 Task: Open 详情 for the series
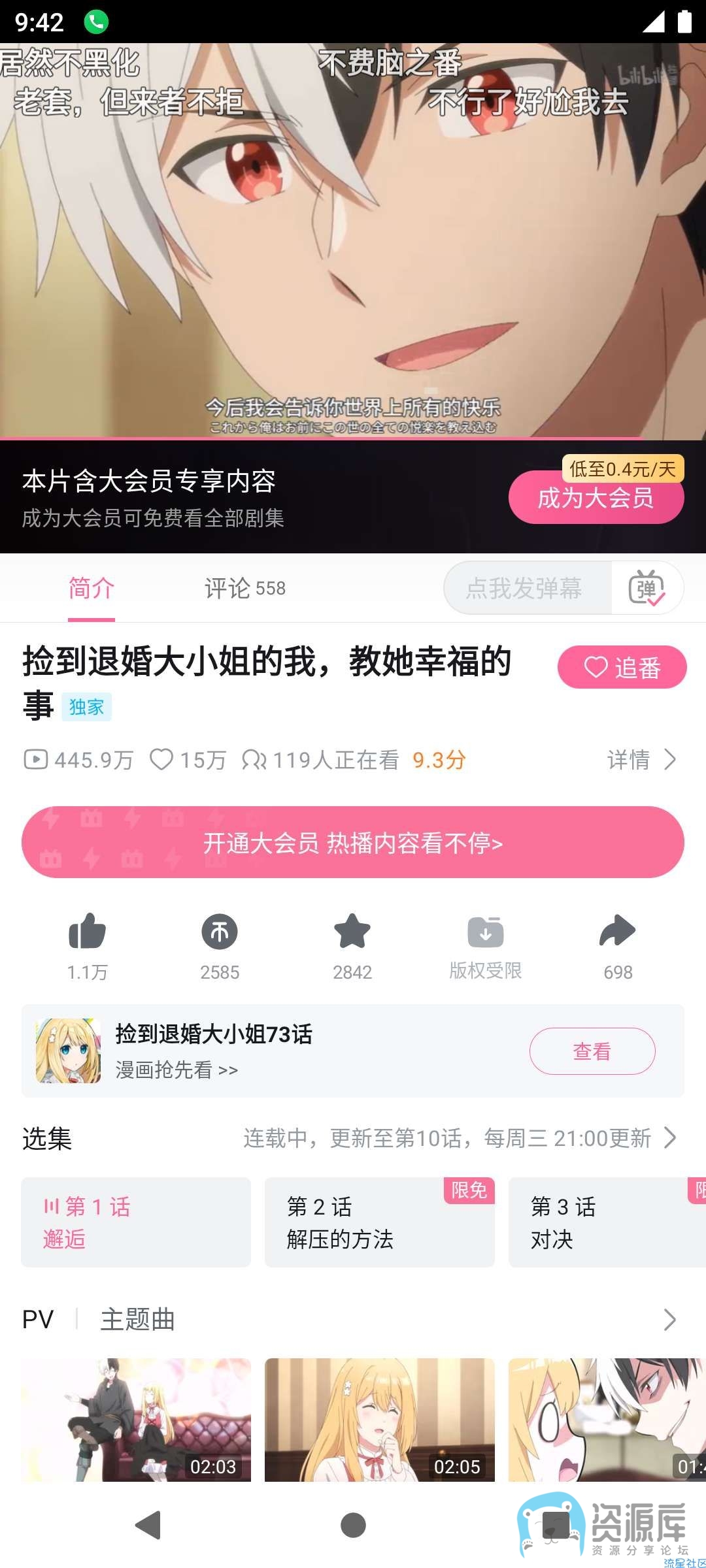[641, 759]
